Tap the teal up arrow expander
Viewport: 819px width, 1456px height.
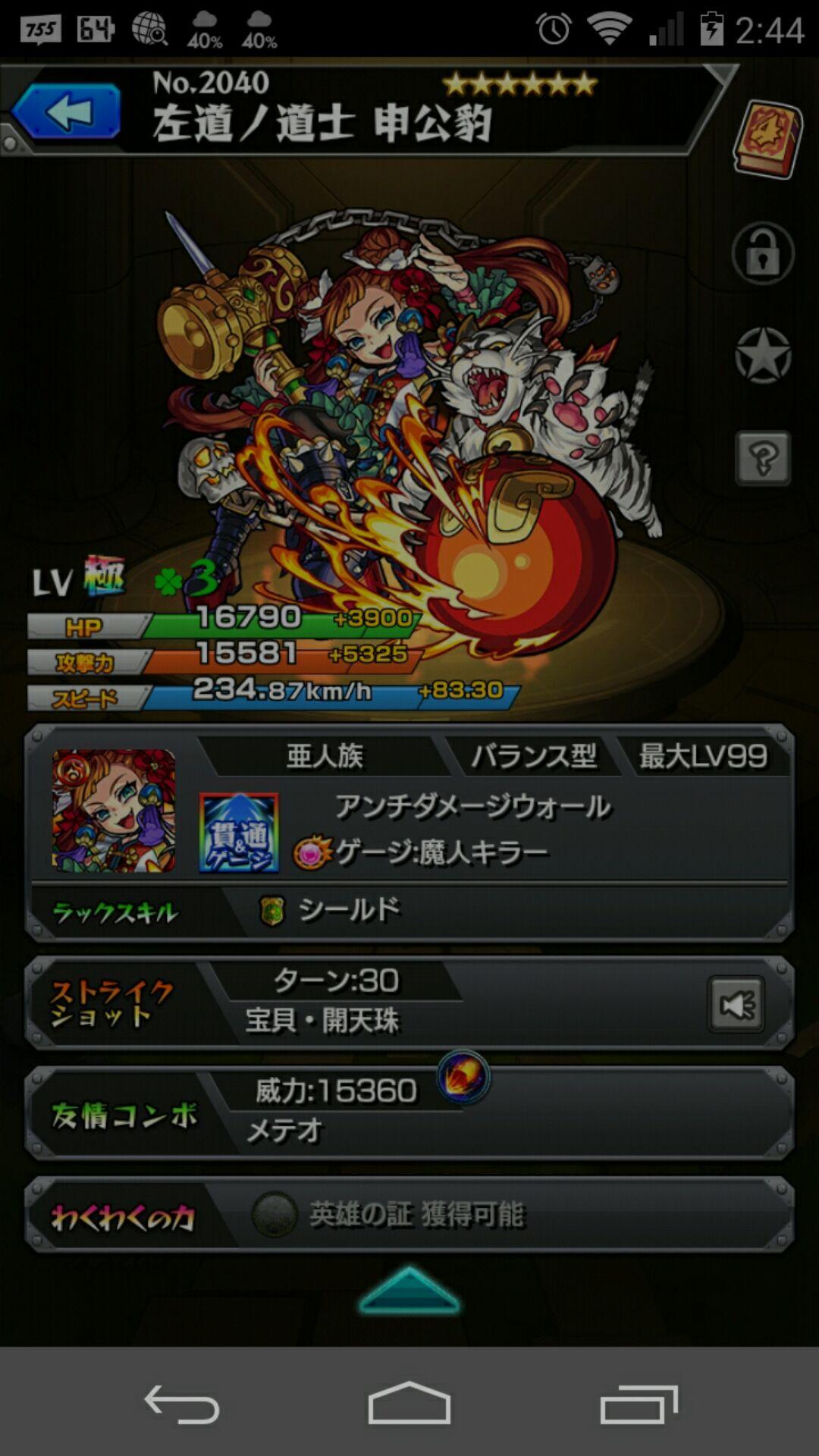(409, 1290)
